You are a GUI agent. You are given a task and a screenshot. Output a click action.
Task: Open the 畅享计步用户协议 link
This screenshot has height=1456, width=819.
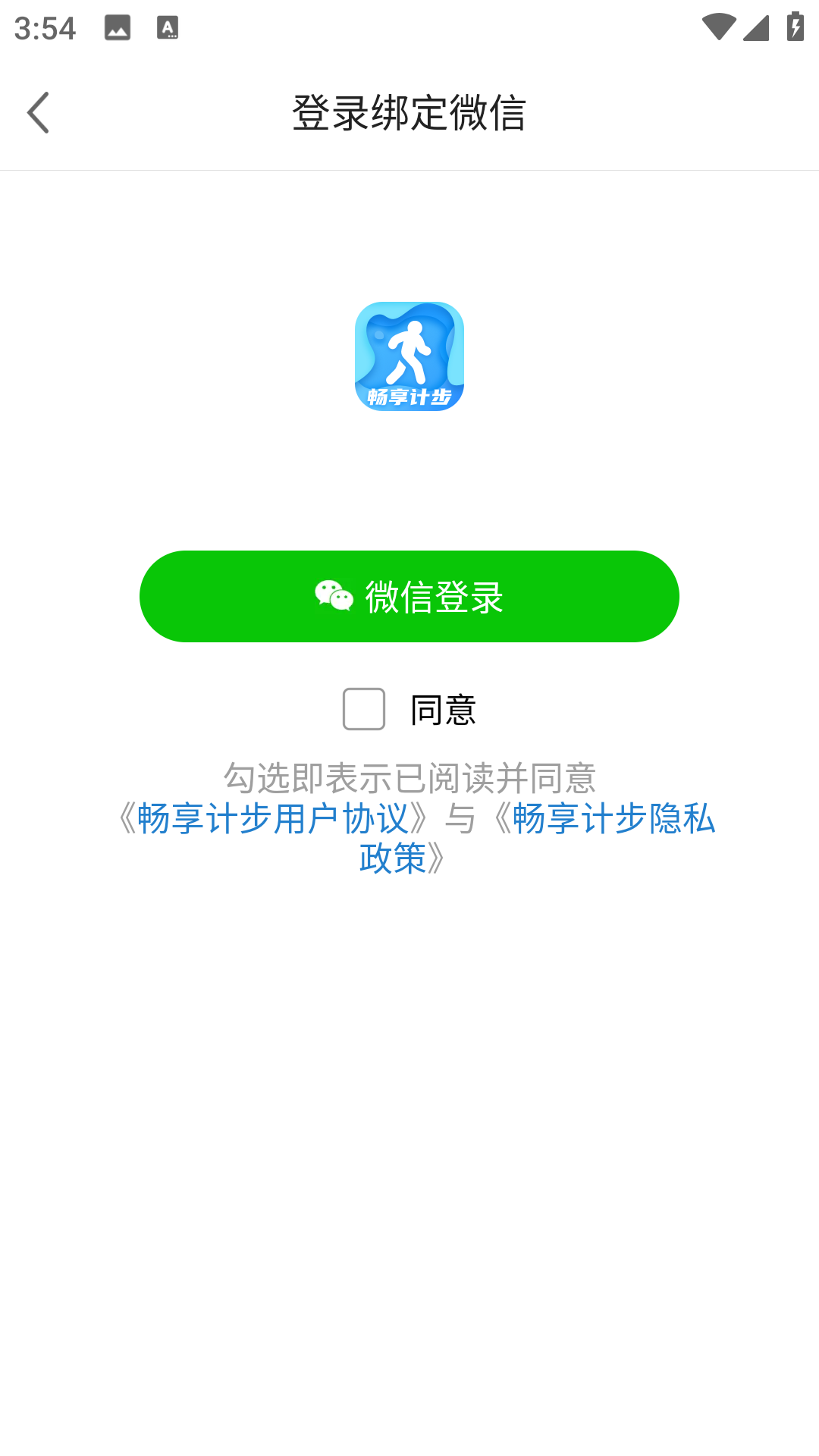(273, 819)
